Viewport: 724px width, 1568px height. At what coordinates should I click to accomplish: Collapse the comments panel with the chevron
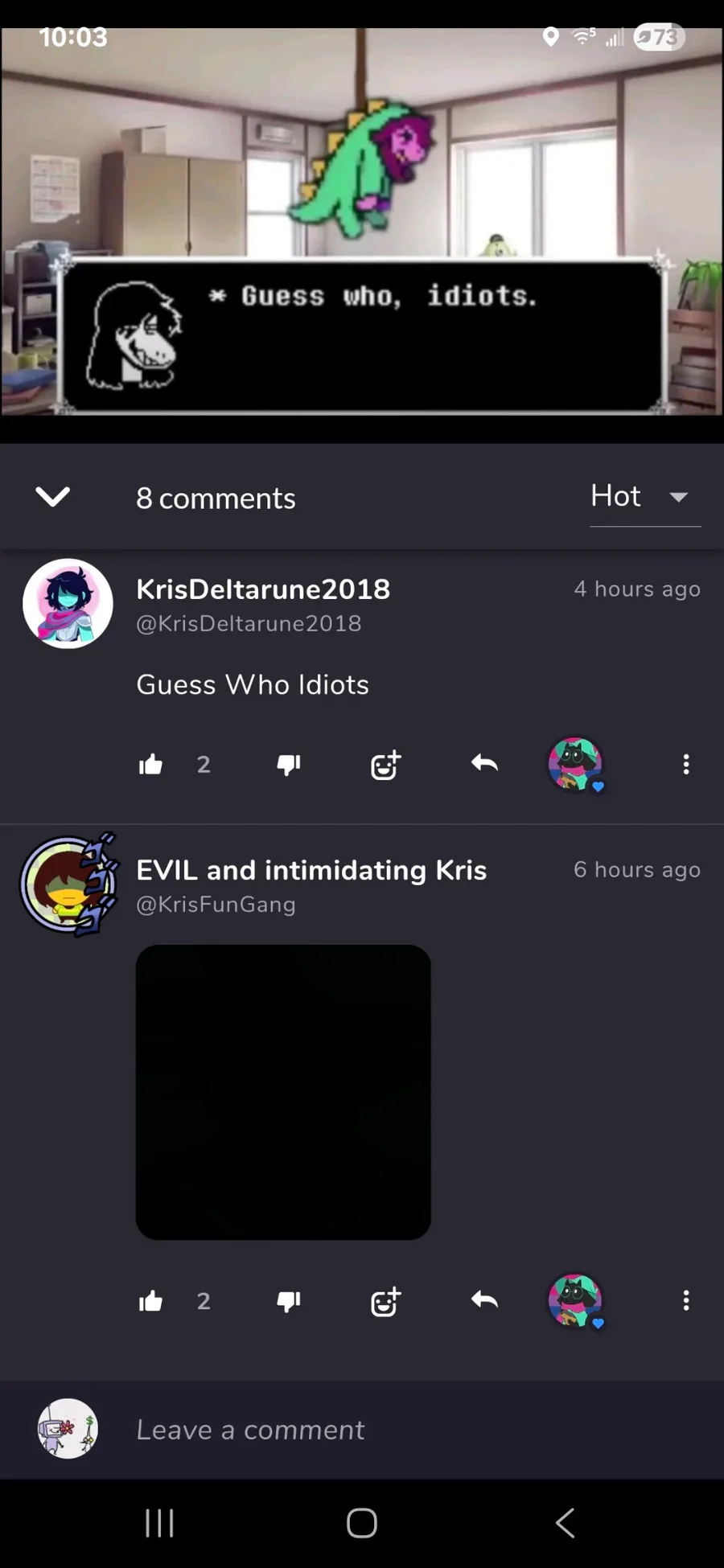pos(53,497)
